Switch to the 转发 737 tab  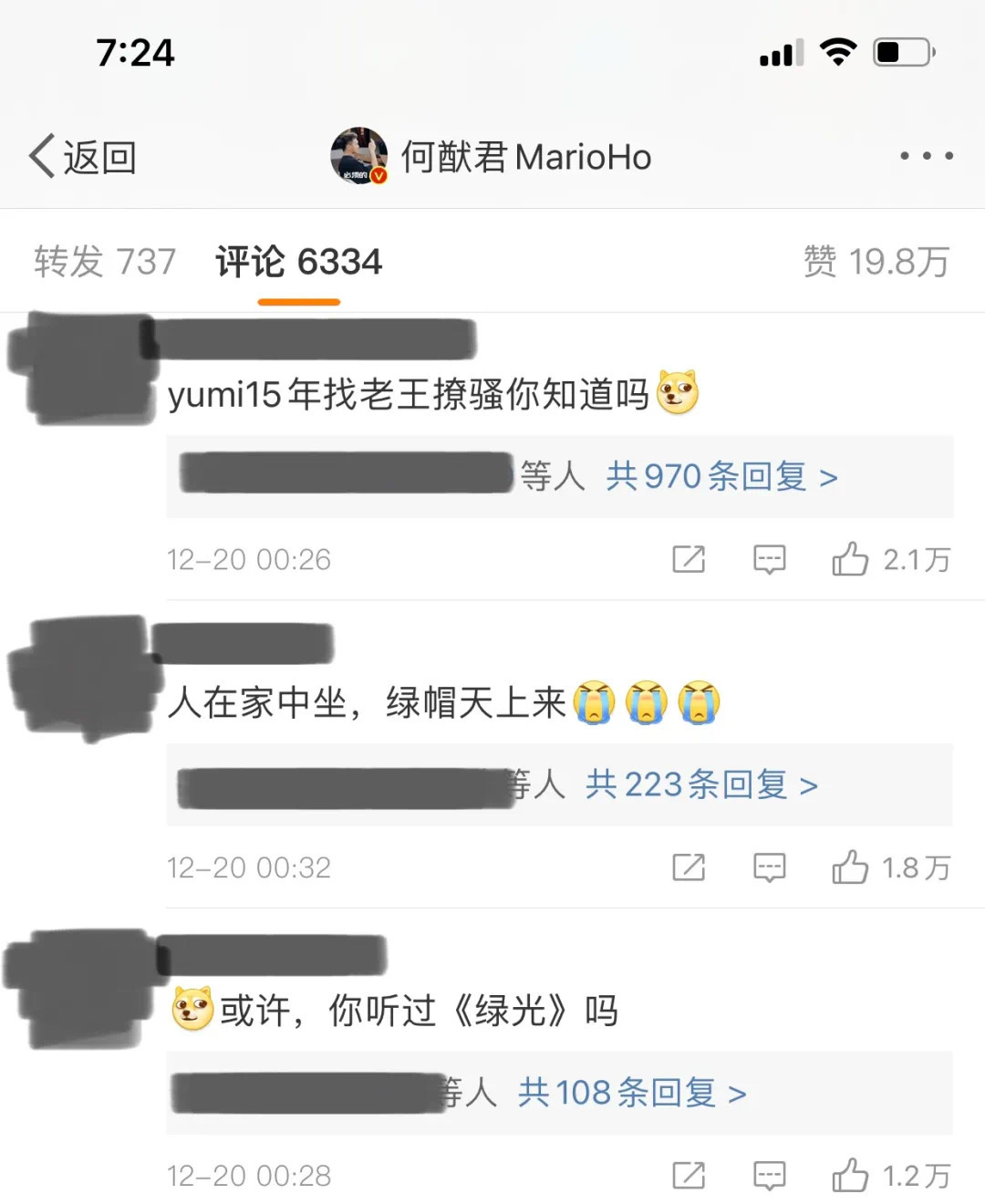point(105,263)
